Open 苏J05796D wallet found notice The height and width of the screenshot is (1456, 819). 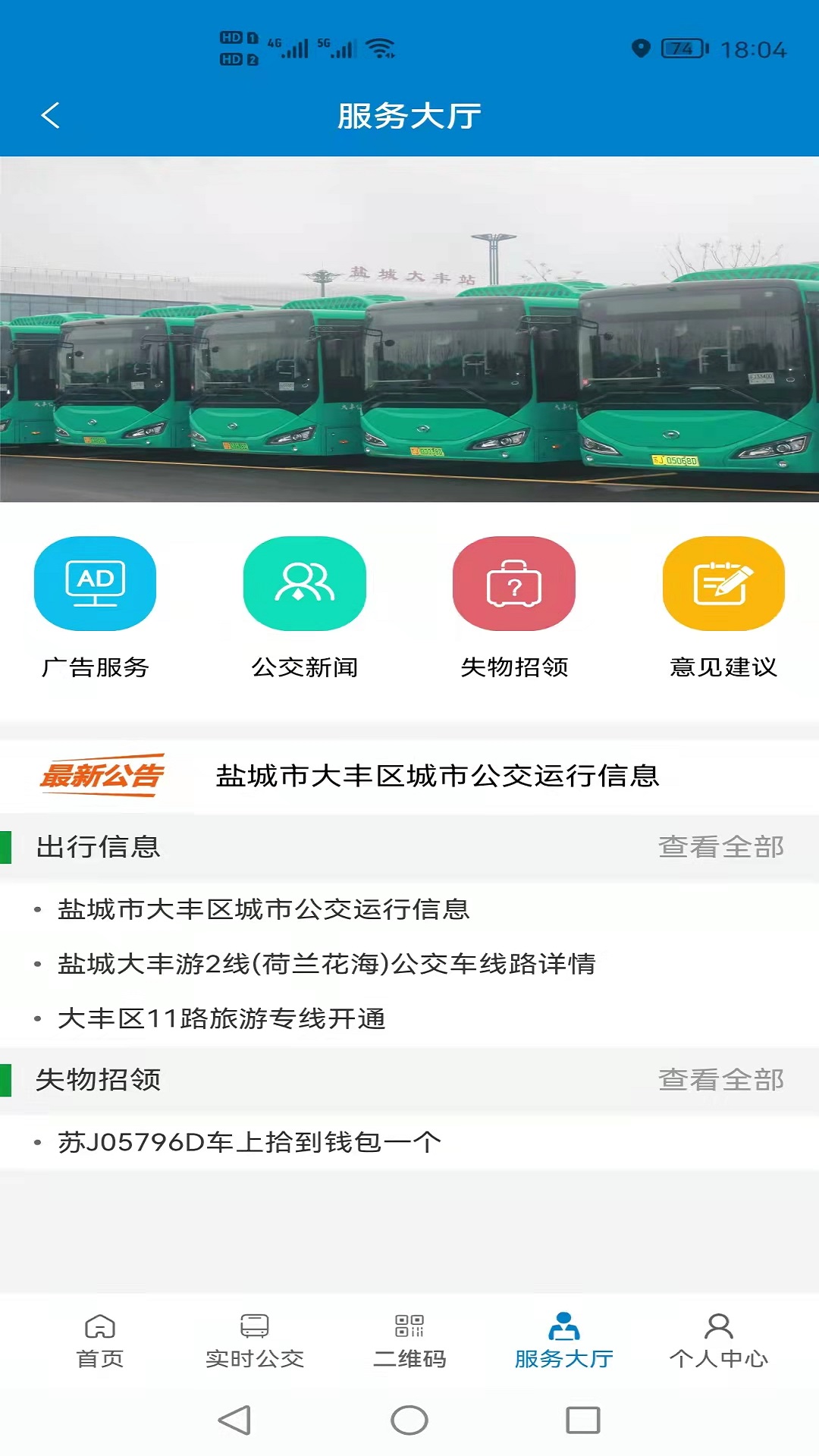[249, 1142]
